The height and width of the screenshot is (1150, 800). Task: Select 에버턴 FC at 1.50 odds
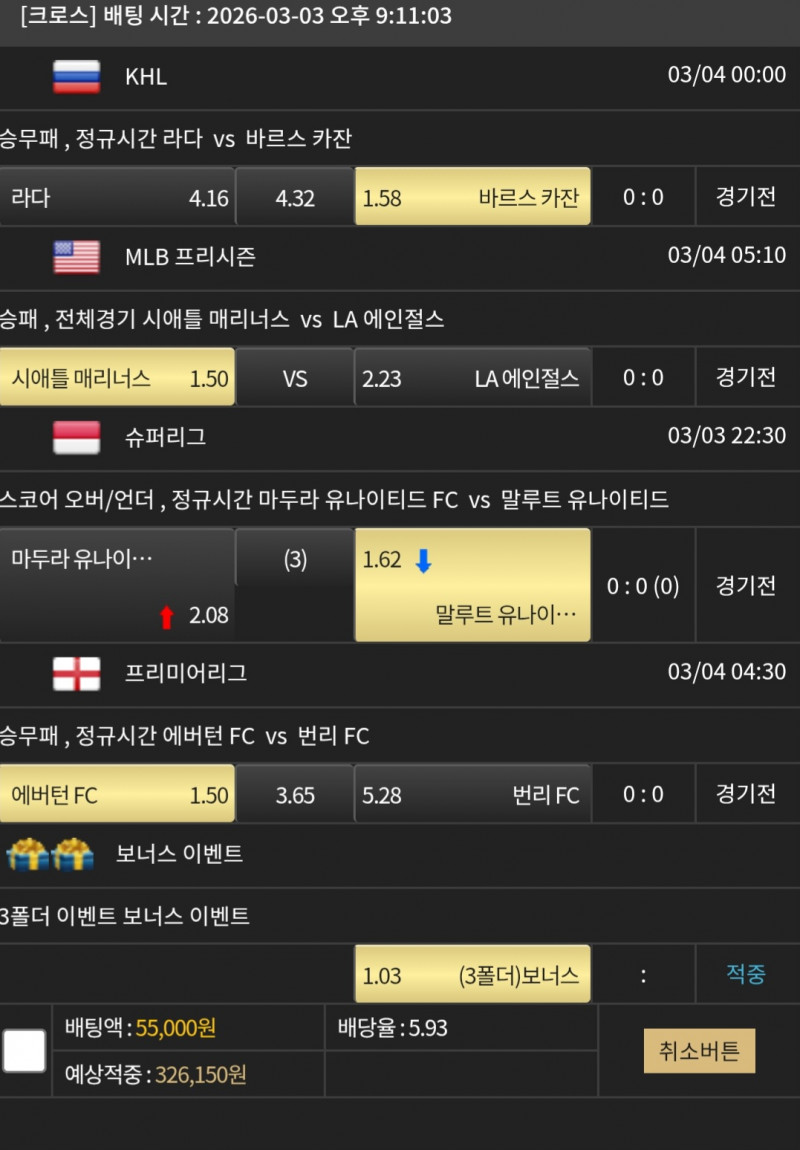tap(117, 795)
